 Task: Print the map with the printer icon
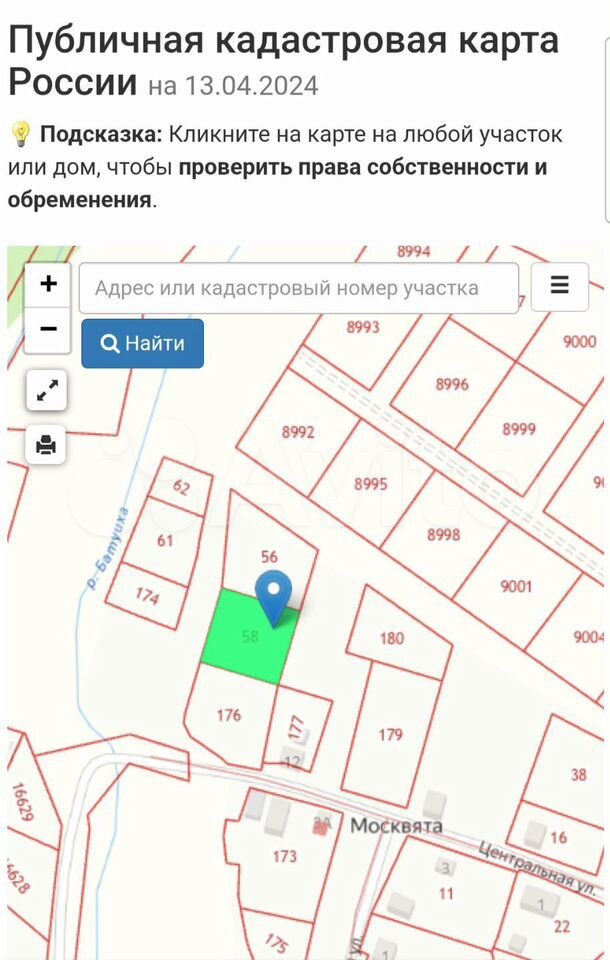point(46,445)
